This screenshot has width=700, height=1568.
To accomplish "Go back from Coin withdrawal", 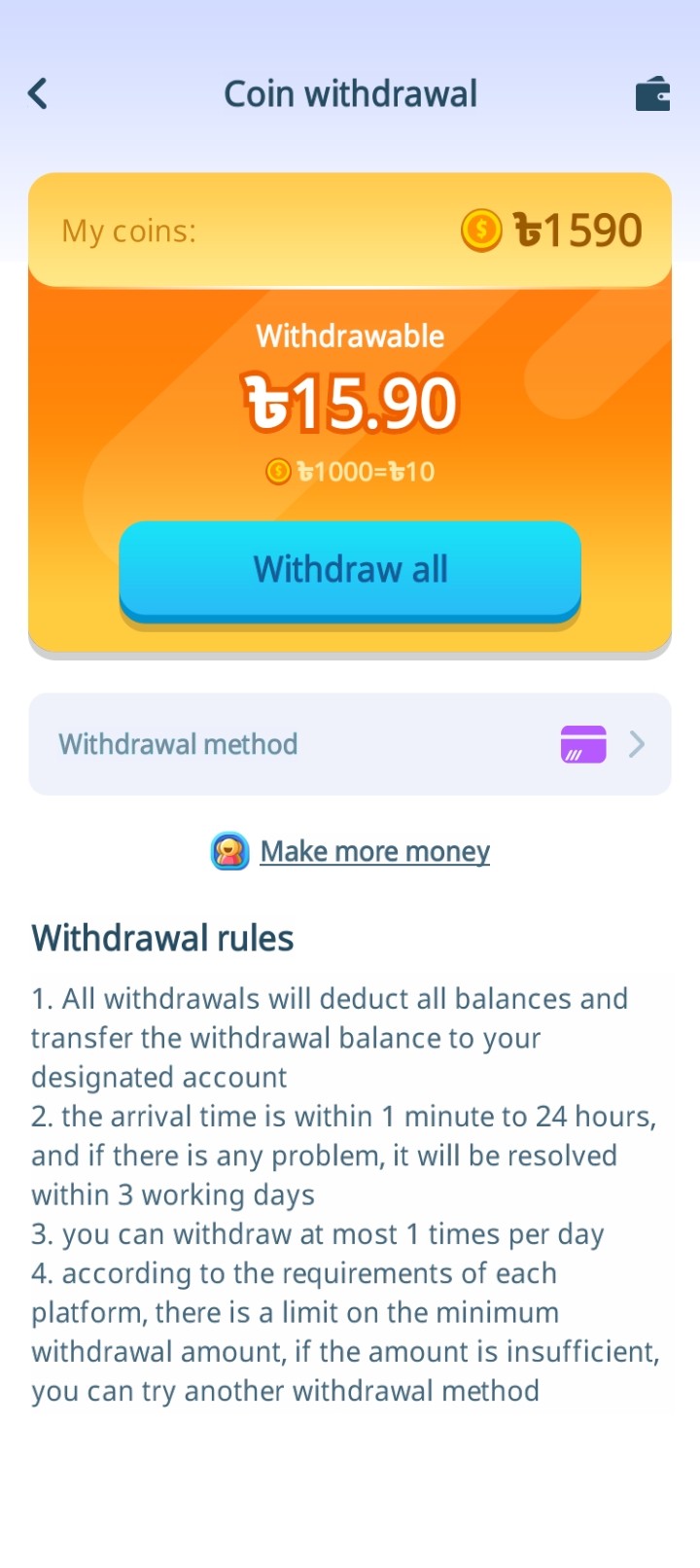I will 38,94.
